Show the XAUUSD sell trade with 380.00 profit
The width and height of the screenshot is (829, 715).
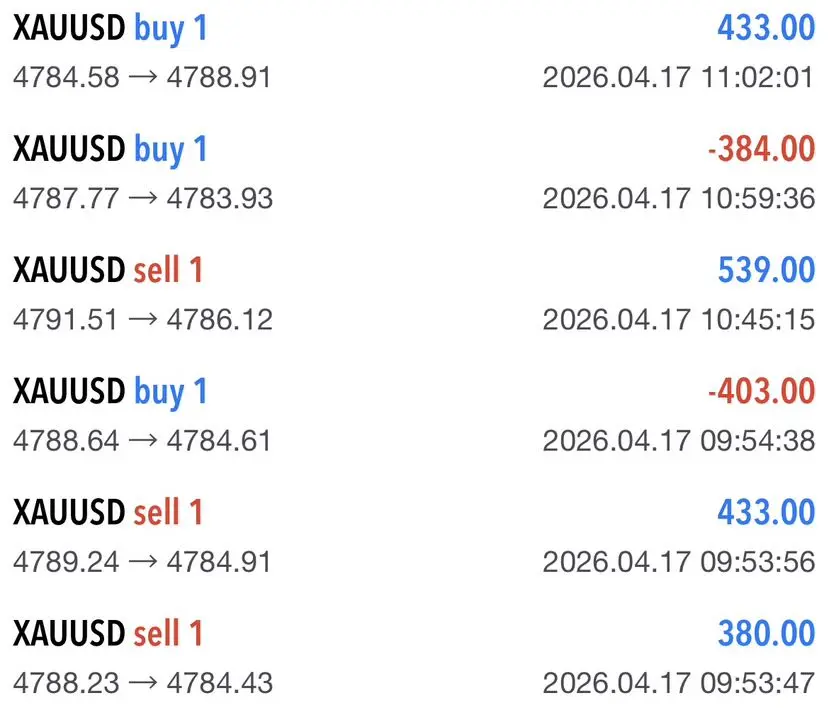(x=414, y=658)
